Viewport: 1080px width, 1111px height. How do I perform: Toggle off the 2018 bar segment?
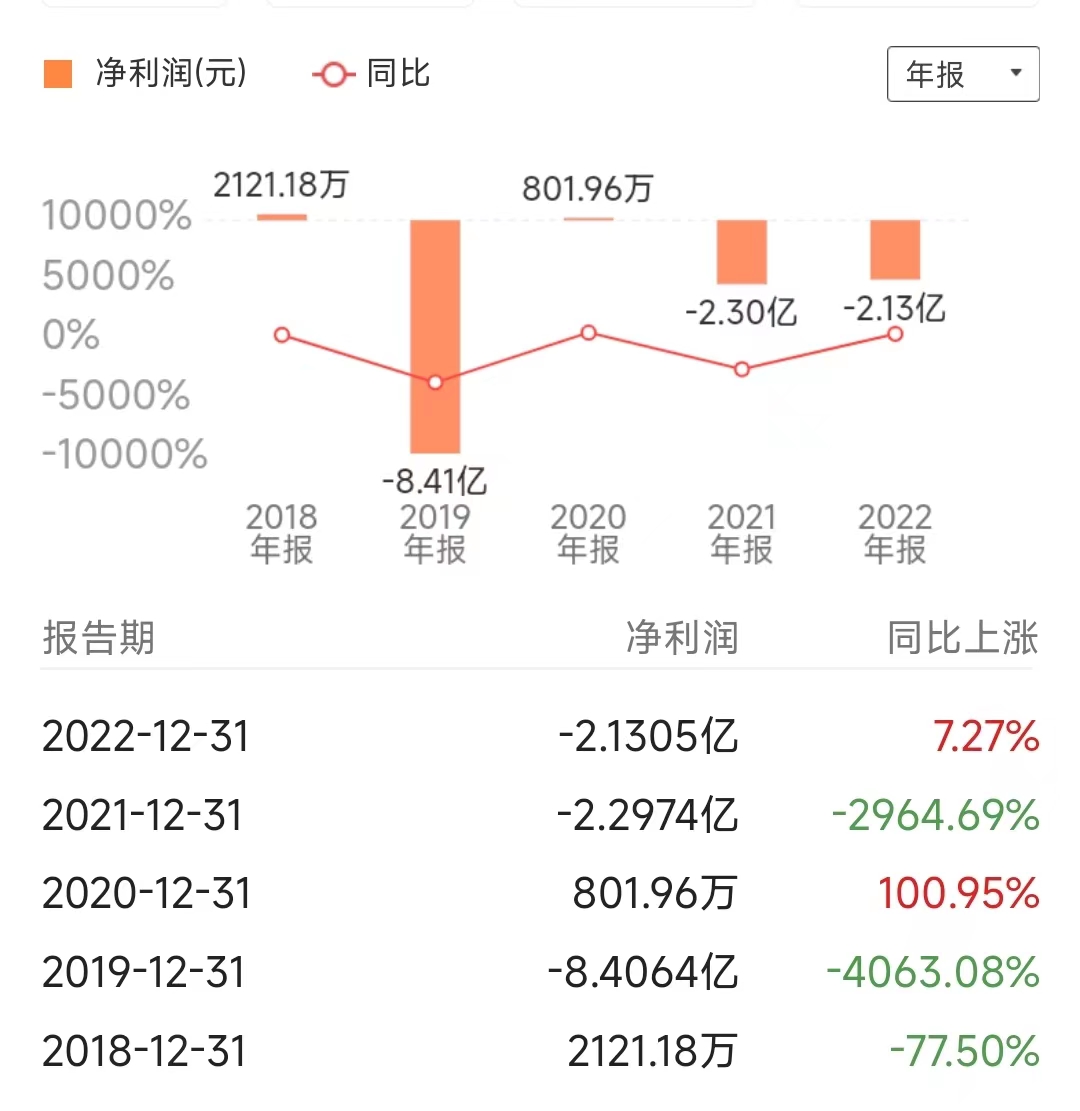282,216
